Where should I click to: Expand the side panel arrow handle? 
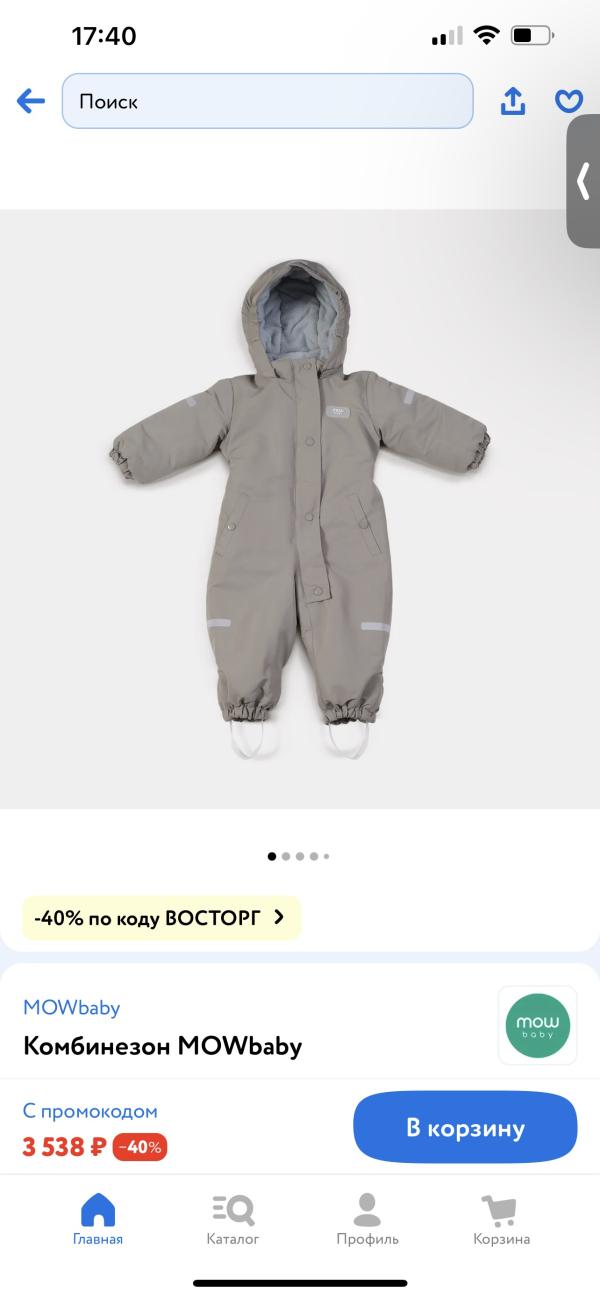coord(584,181)
